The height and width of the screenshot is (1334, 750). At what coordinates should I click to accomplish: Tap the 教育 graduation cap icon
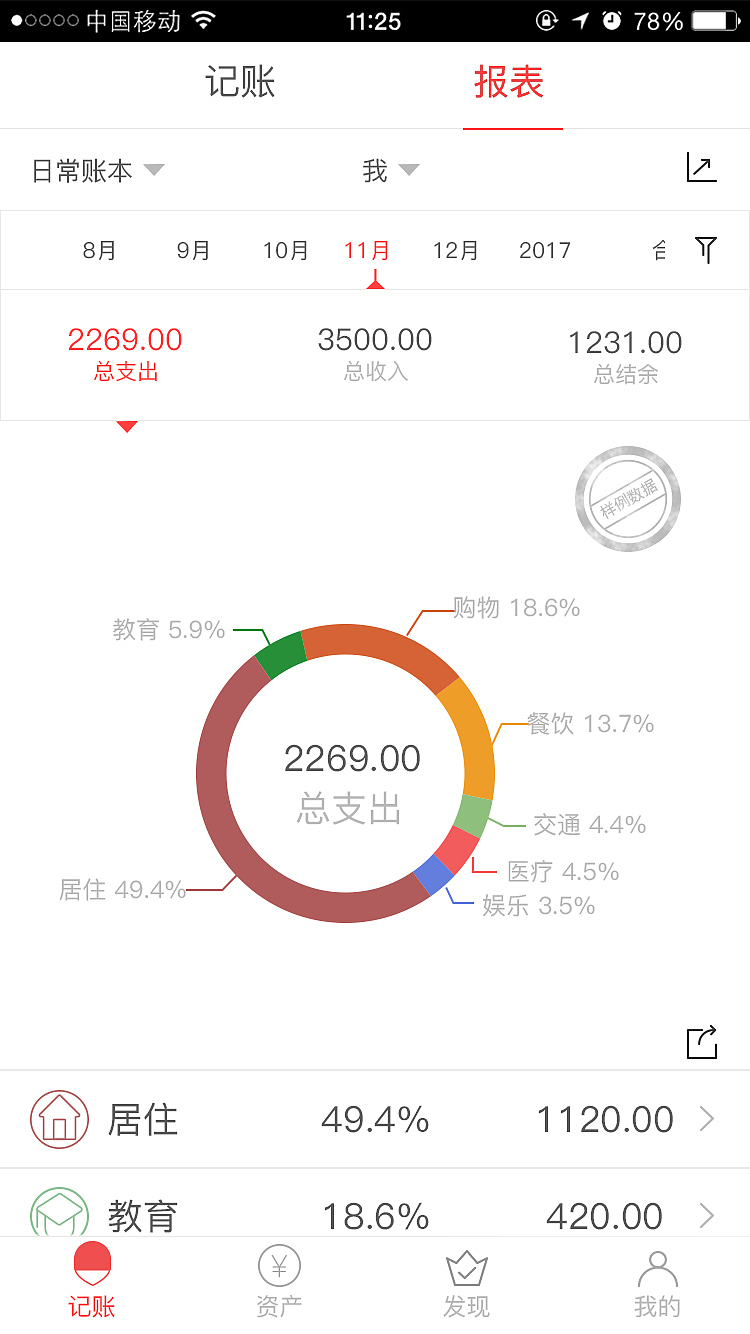[59, 1215]
